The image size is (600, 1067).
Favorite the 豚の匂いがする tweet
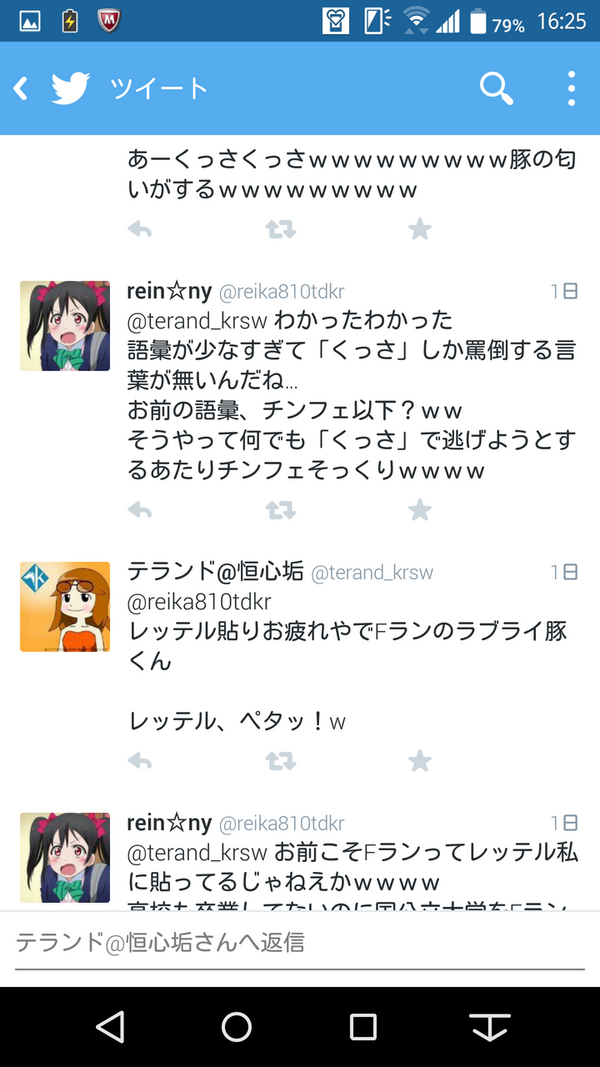point(420,229)
